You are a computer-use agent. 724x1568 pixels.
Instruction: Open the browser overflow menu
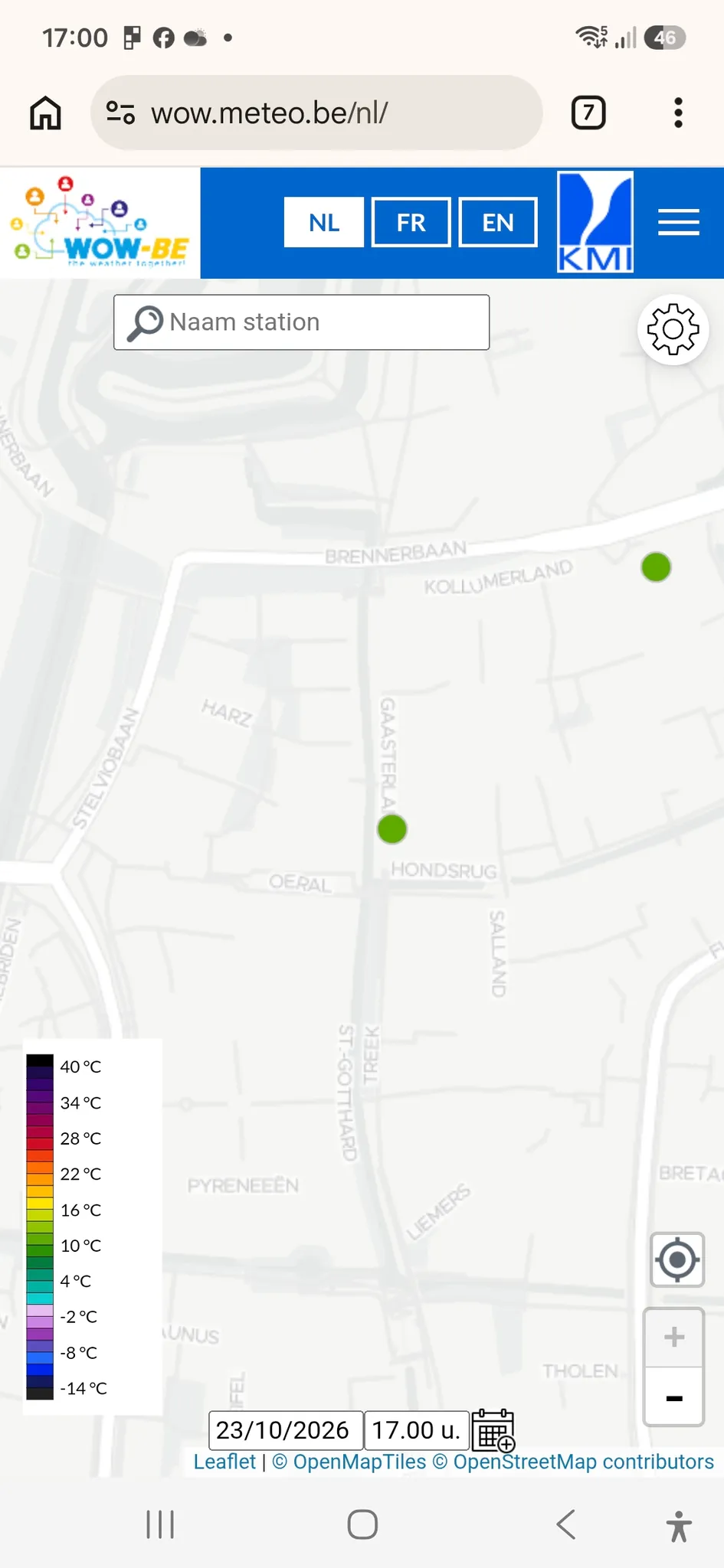[678, 113]
